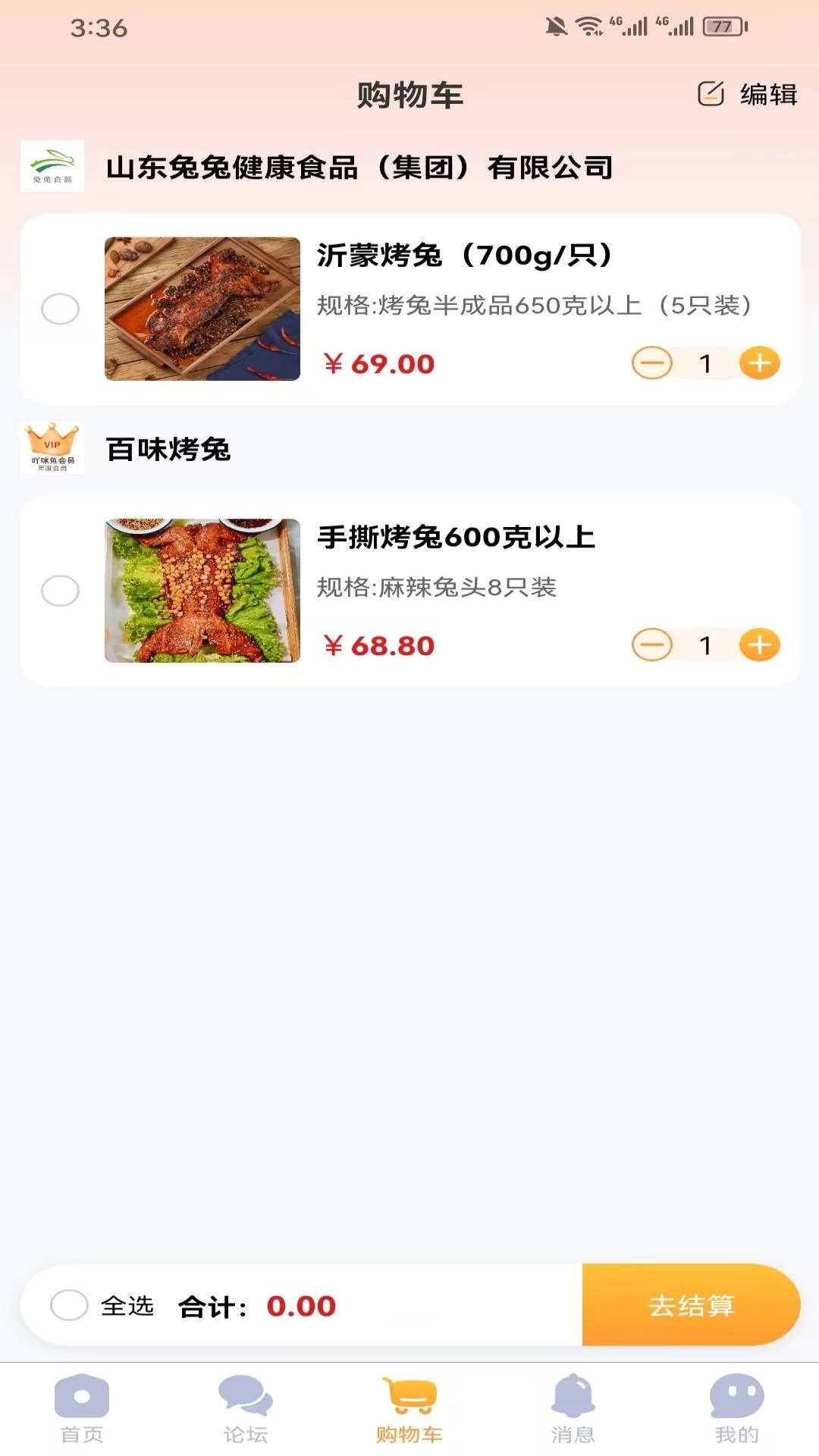Tap the 编辑 edit pencil icon
Image resolution: width=819 pixels, height=1456 pixels.
[x=711, y=94]
